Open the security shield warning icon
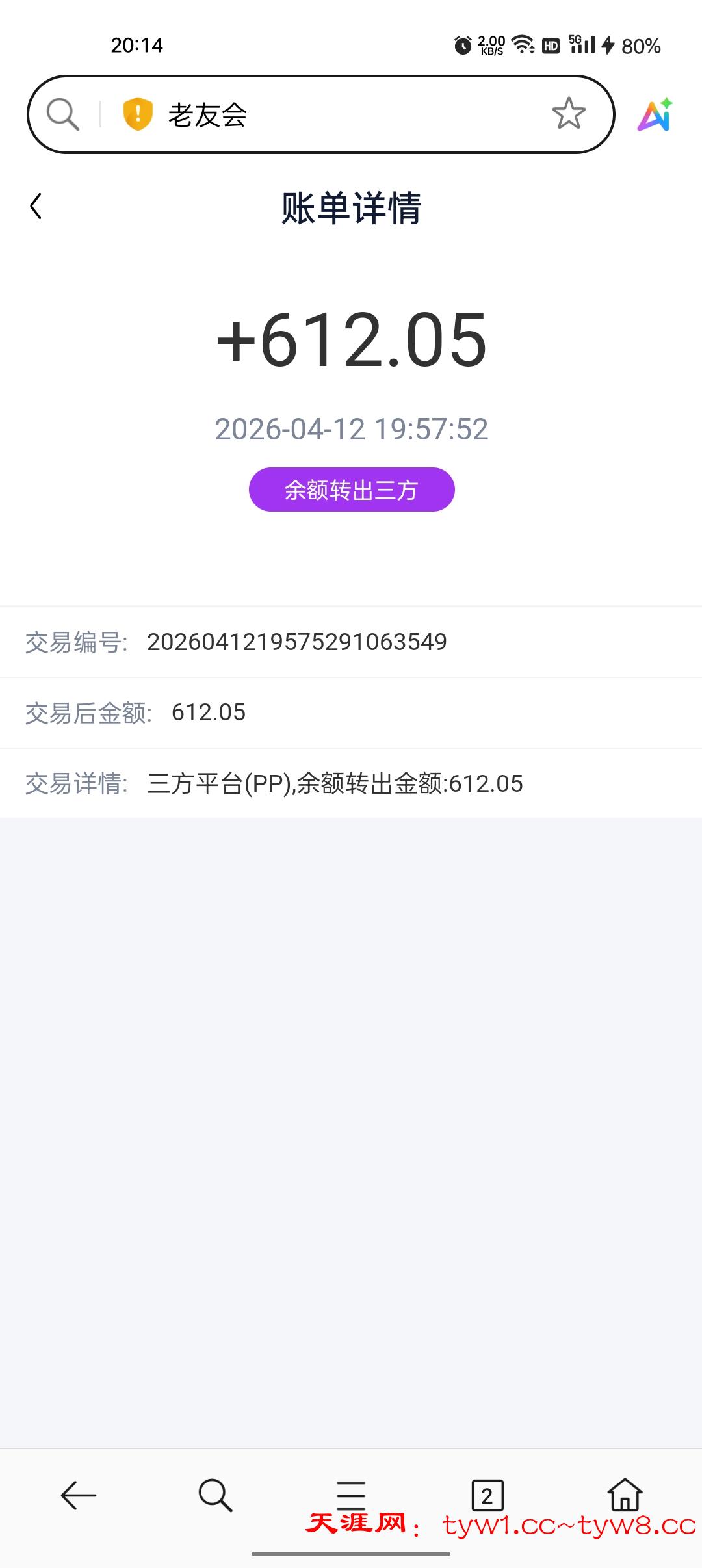Image resolution: width=702 pixels, height=1568 pixels. (138, 114)
